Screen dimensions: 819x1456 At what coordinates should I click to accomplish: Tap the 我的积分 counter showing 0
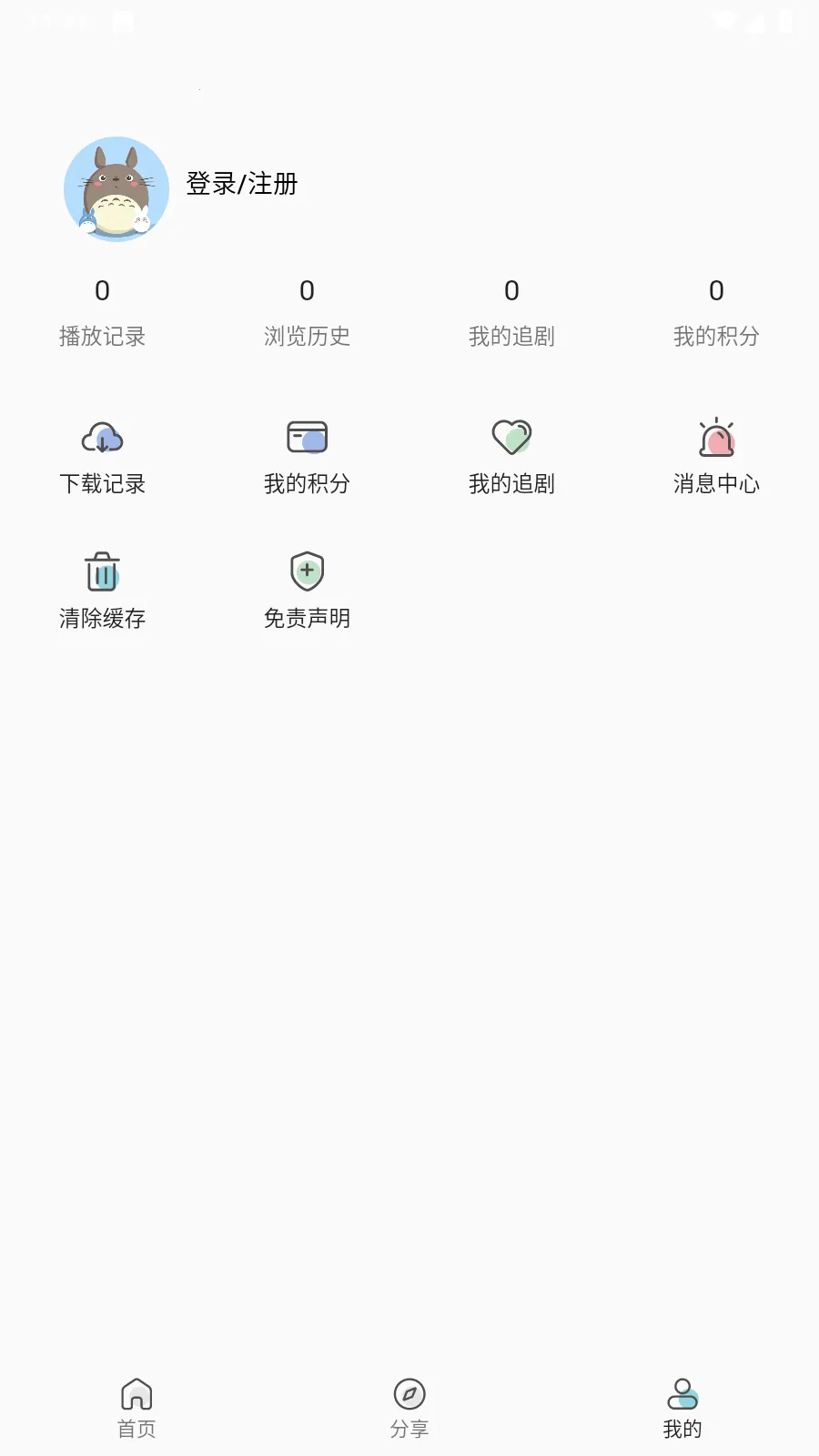point(716,289)
